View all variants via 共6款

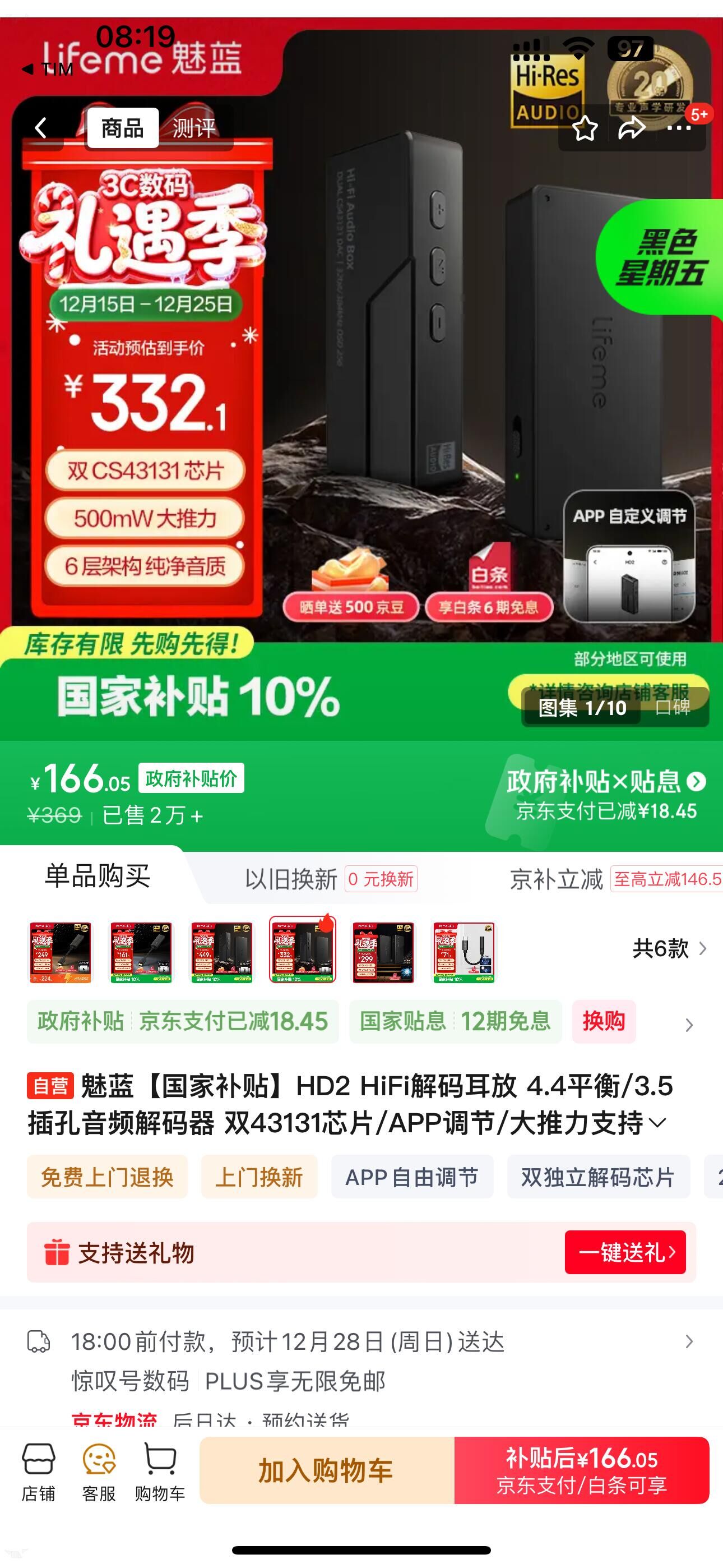[669, 948]
